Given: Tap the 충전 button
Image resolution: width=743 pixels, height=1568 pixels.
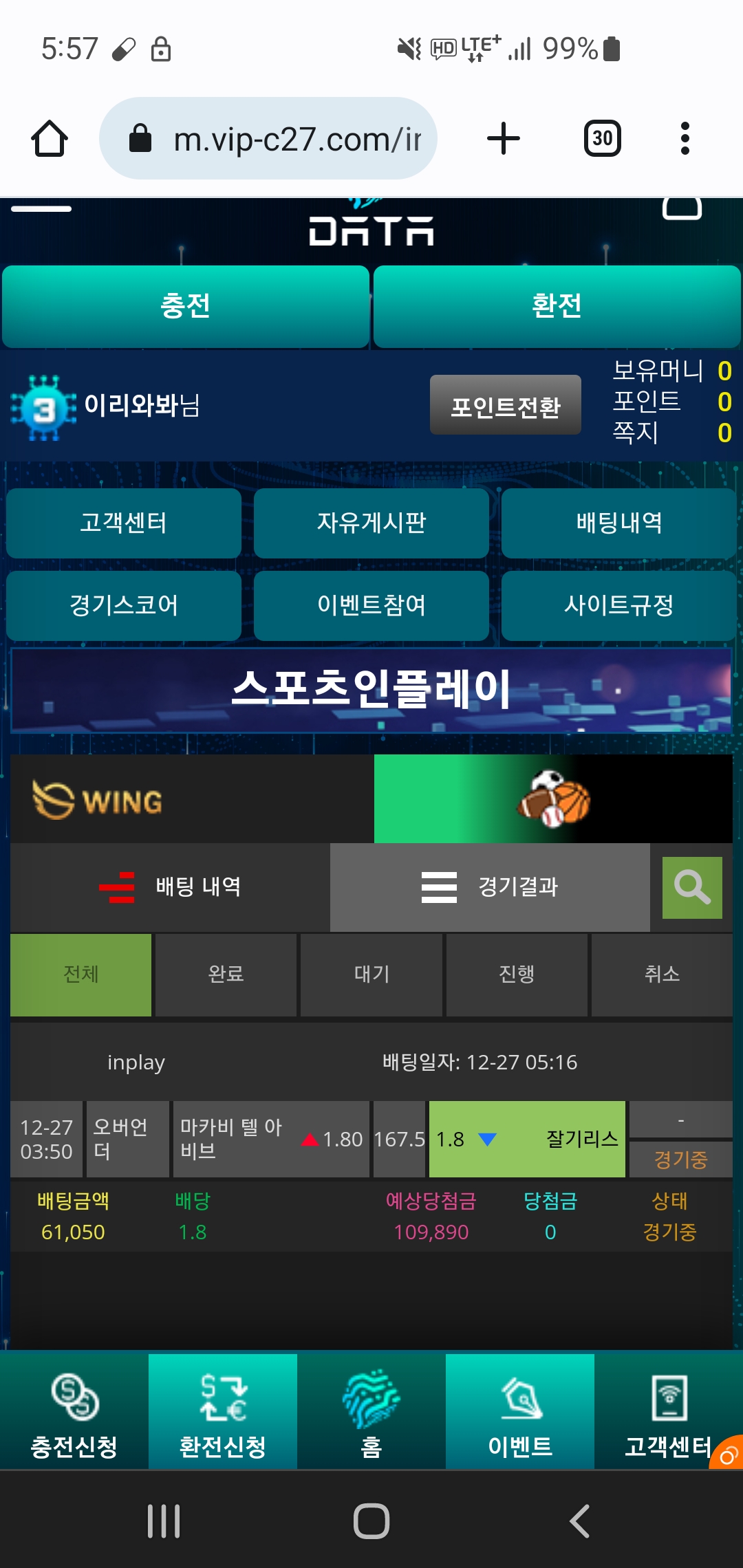Looking at the screenshot, I should 185,306.
